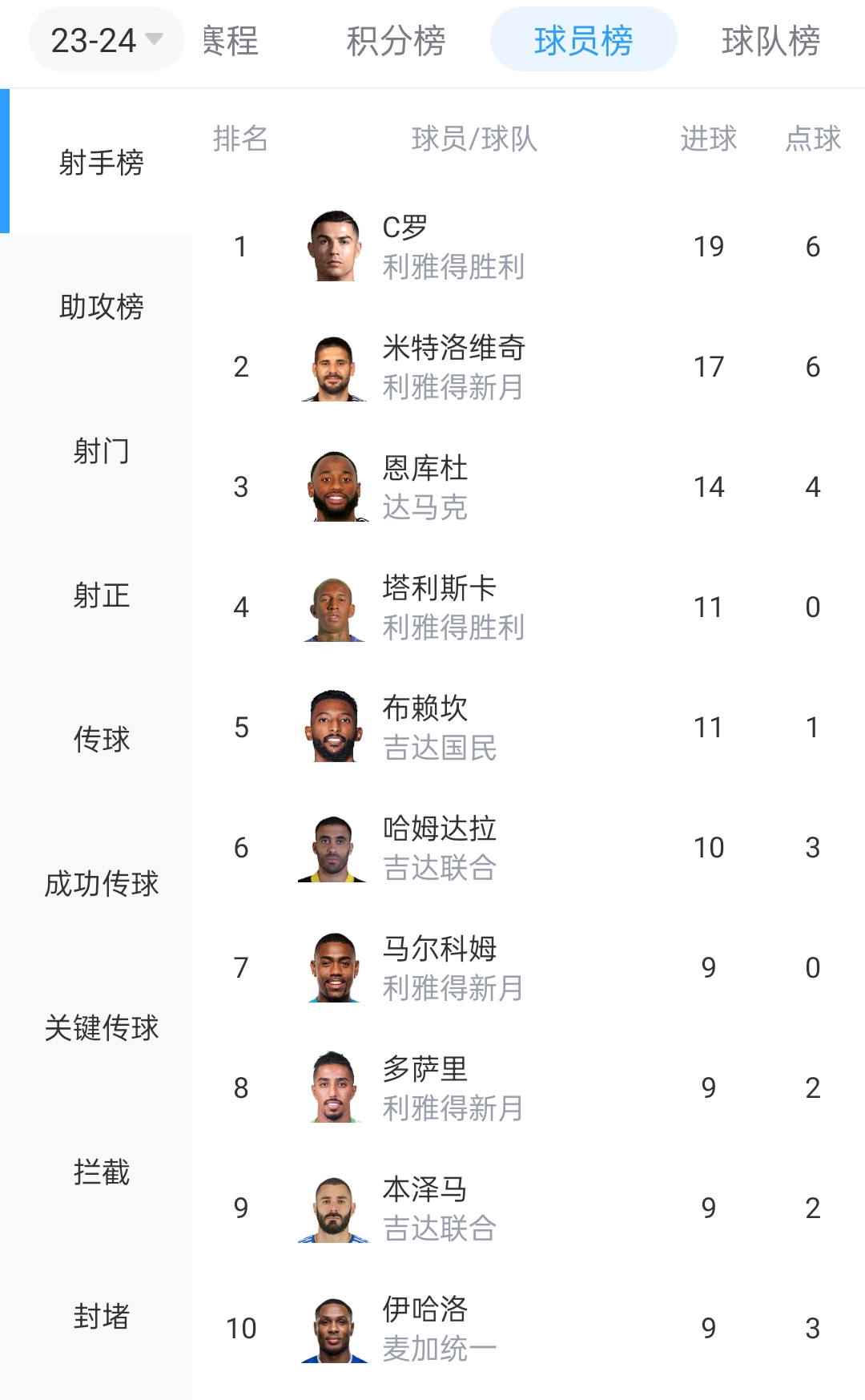The width and height of the screenshot is (865, 1400).
Task: Show the 封堵 ranking
Action: click(101, 1317)
